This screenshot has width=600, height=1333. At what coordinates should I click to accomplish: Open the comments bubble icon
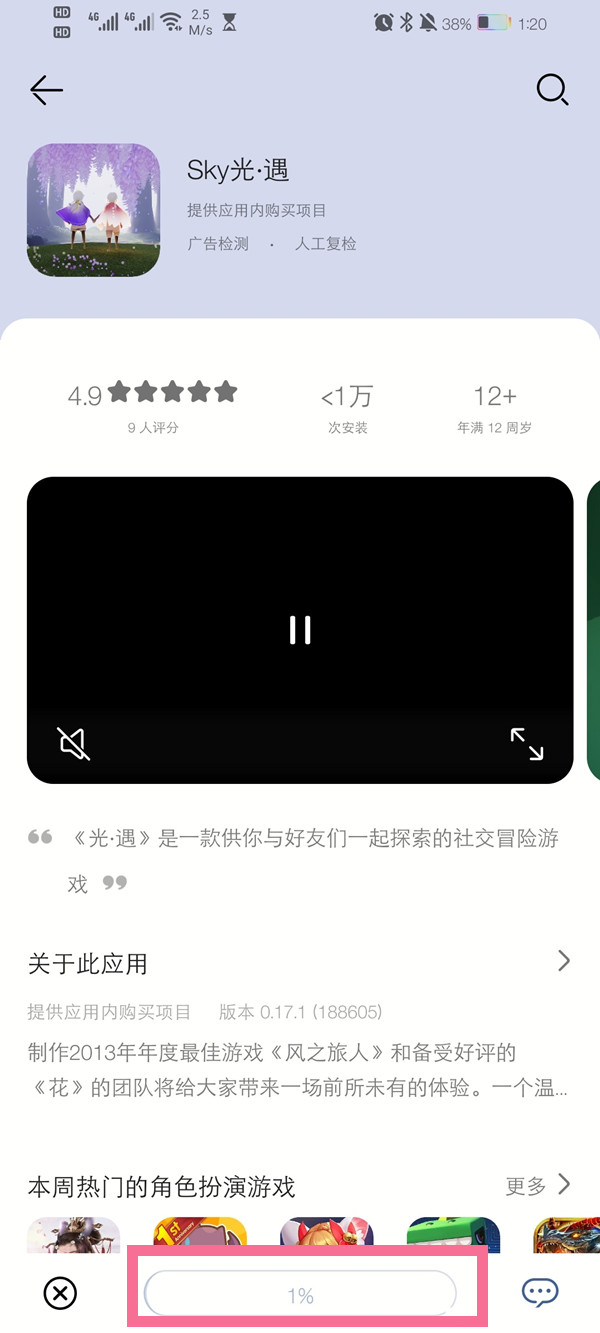(x=540, y=1293)
